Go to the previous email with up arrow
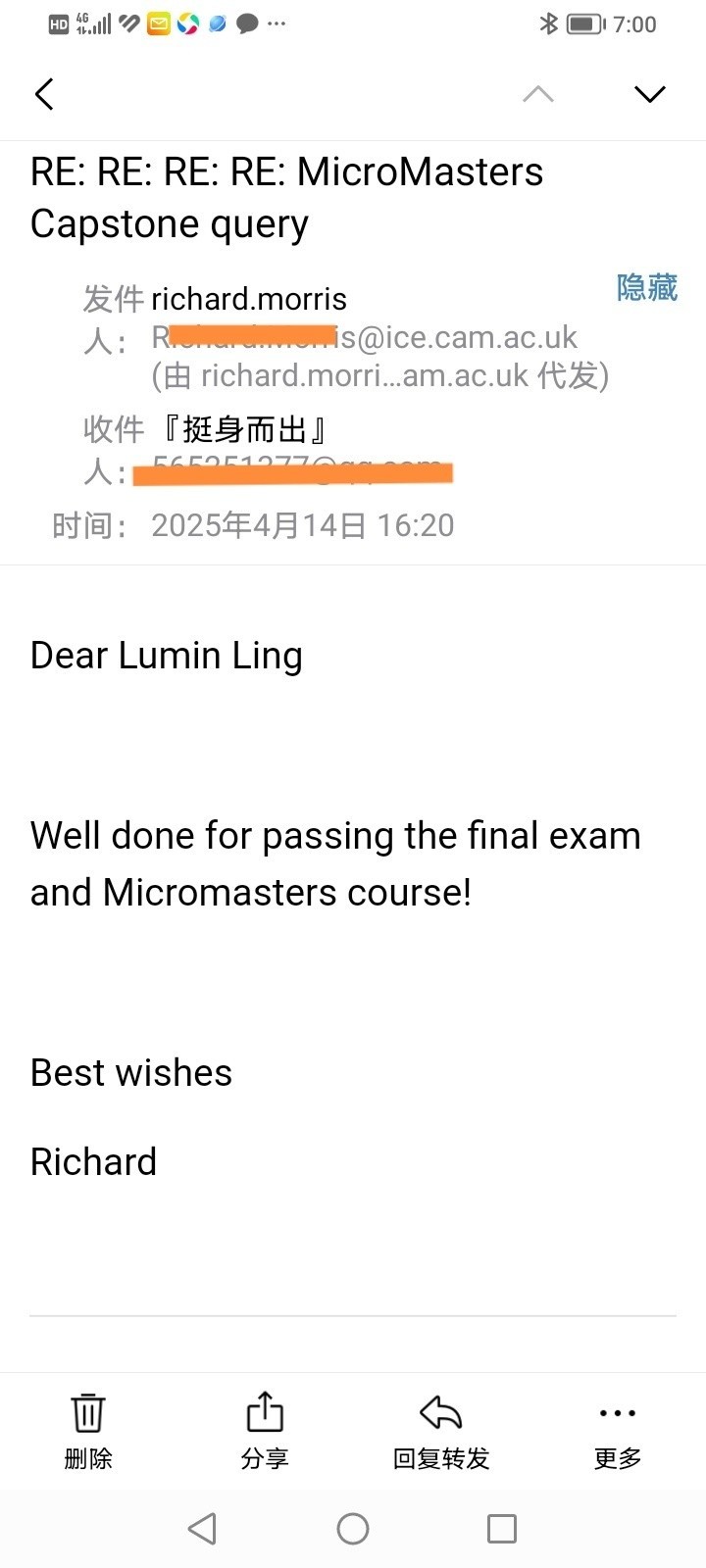Screen dimensions: 706x1568 (x=538, y=94)
